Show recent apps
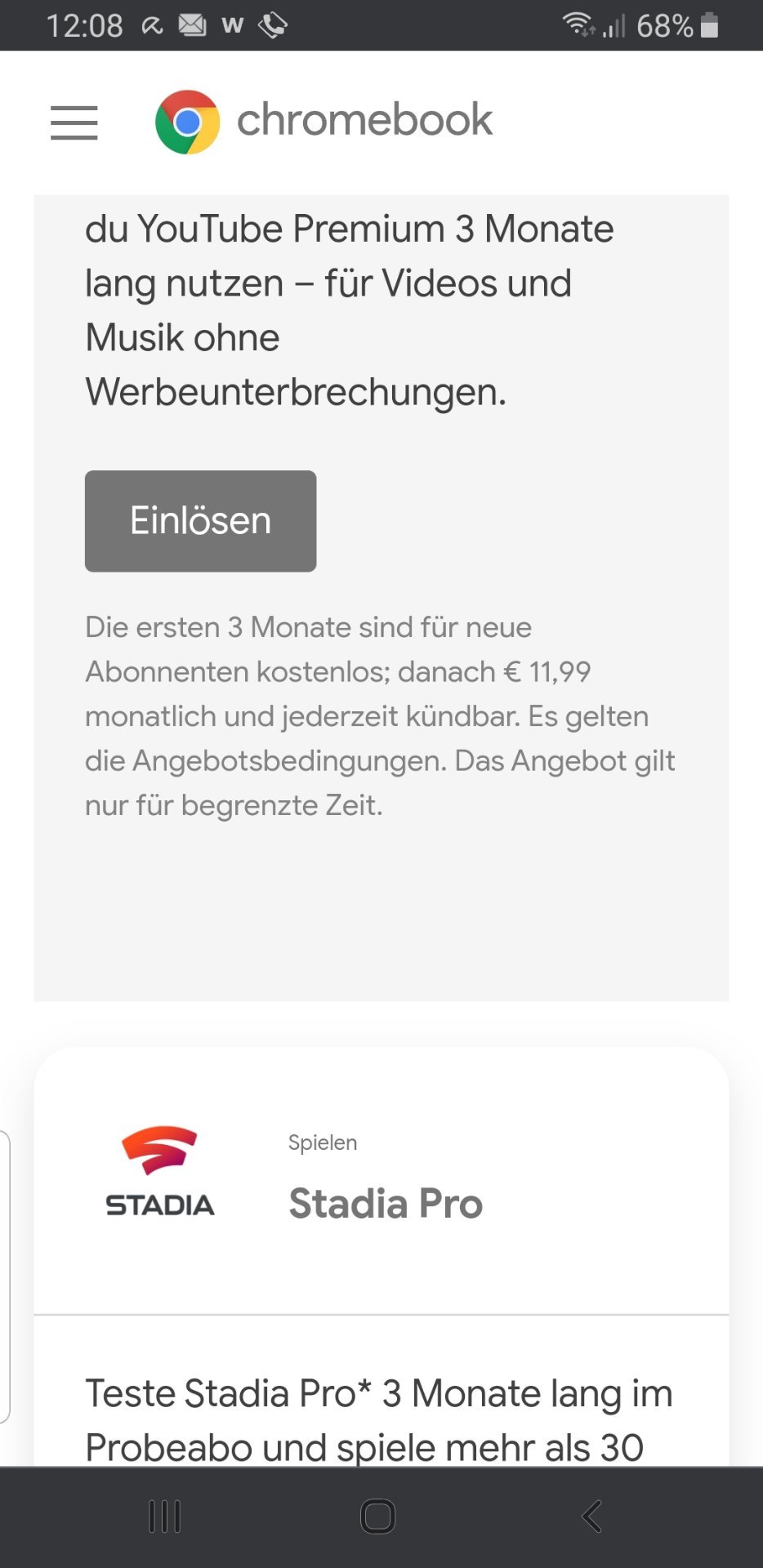The height and width of the screenshot is (1568, 763). click(x=164, y=1517)
